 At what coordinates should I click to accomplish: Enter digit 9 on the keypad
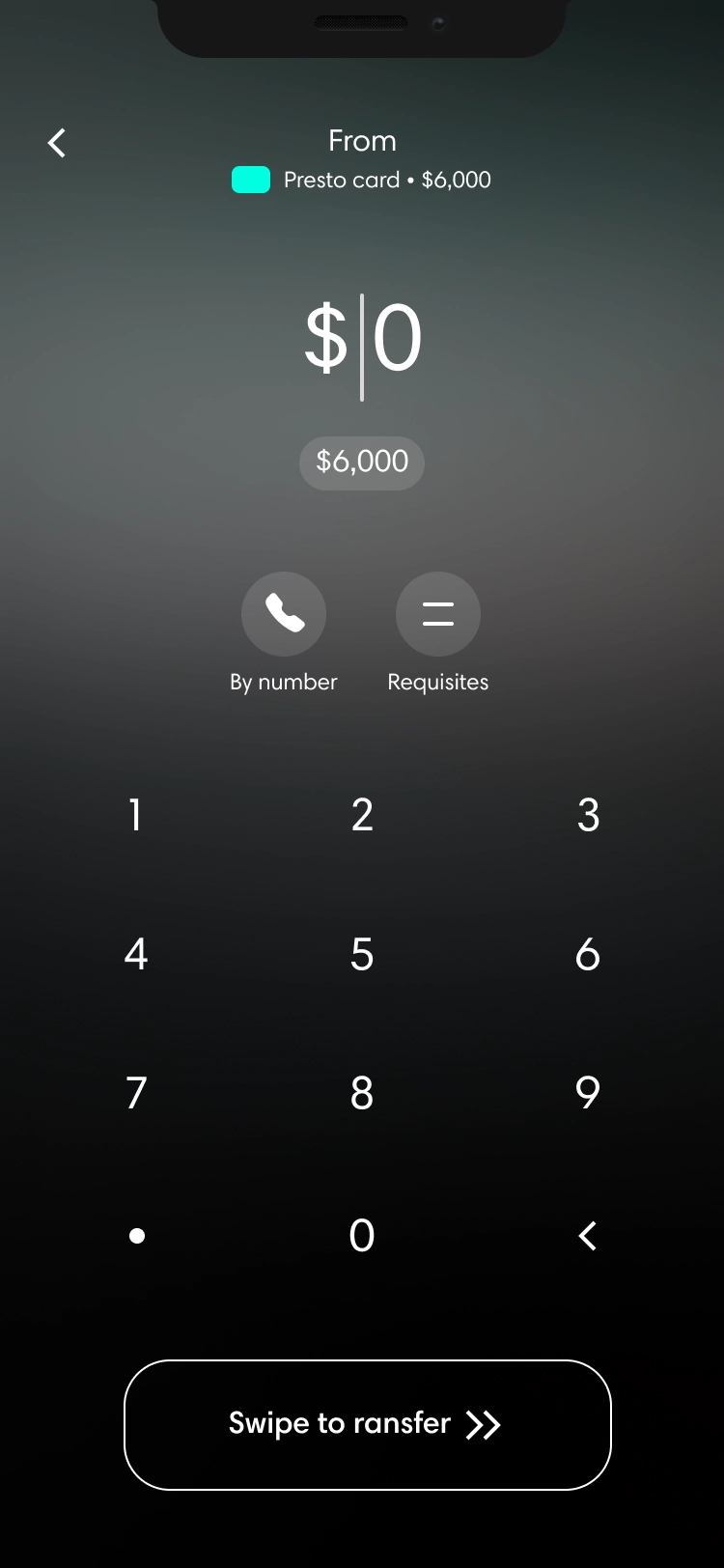coord(588,1093)
